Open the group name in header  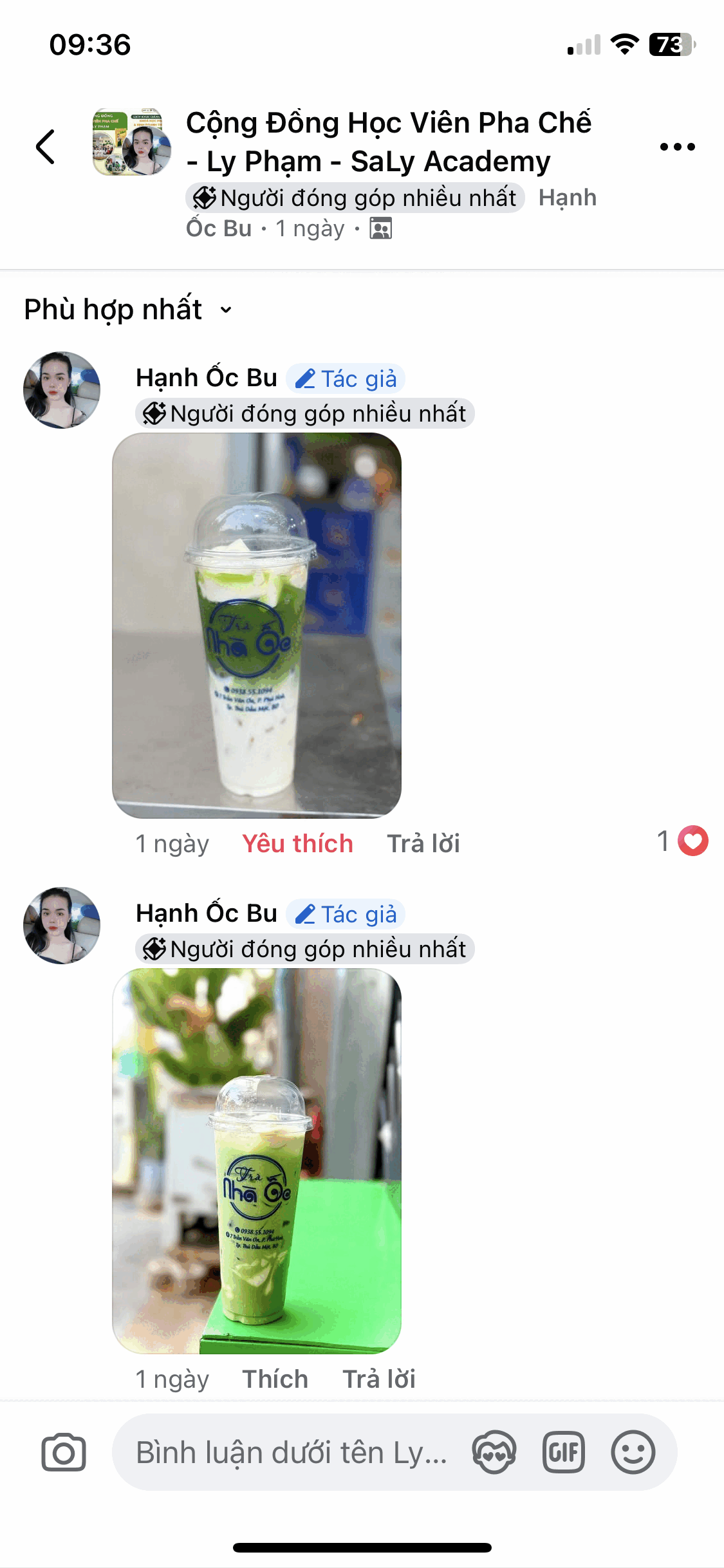tap(389, 142)
